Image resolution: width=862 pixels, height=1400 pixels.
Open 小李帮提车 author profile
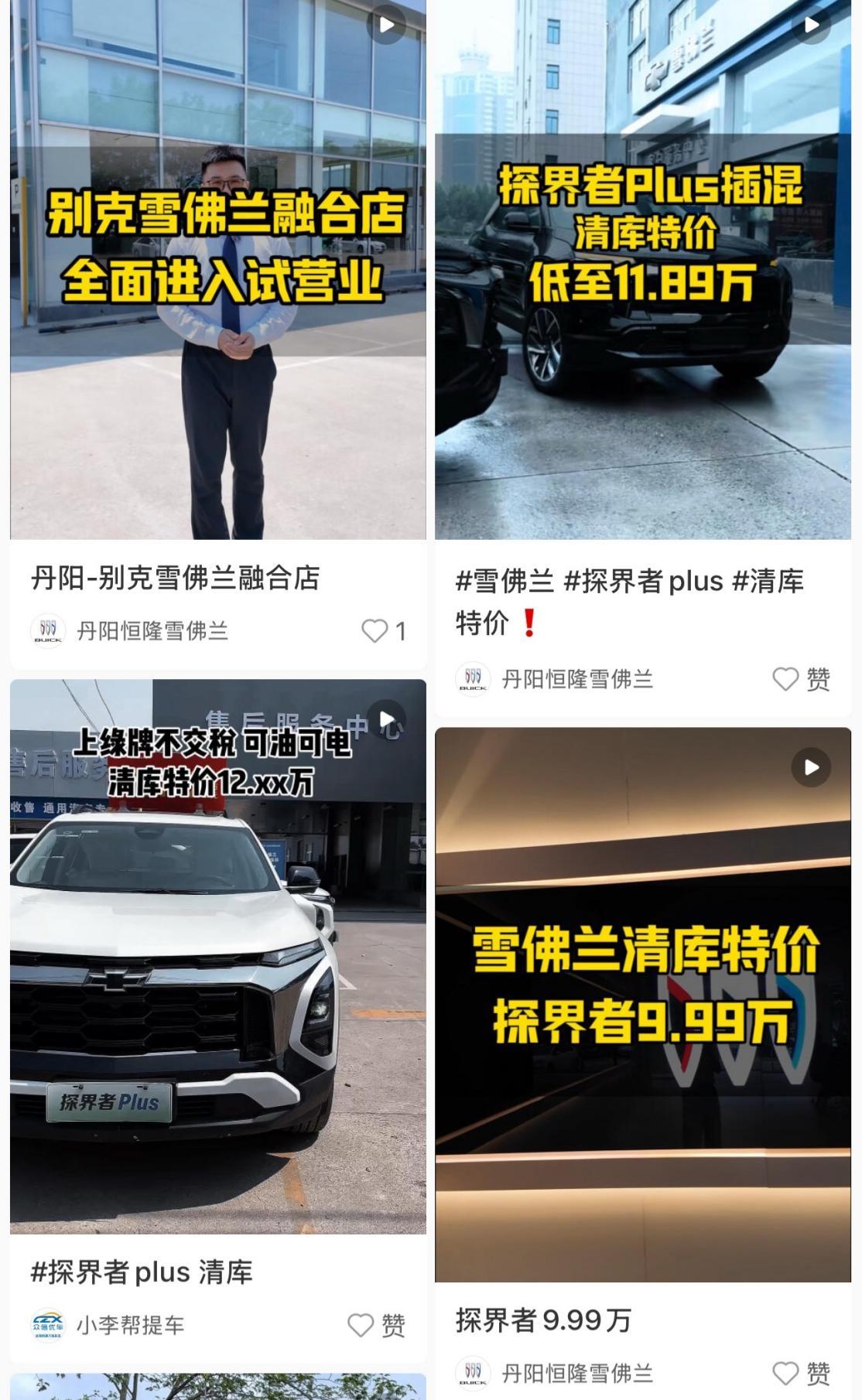[x=129, y=1325]
